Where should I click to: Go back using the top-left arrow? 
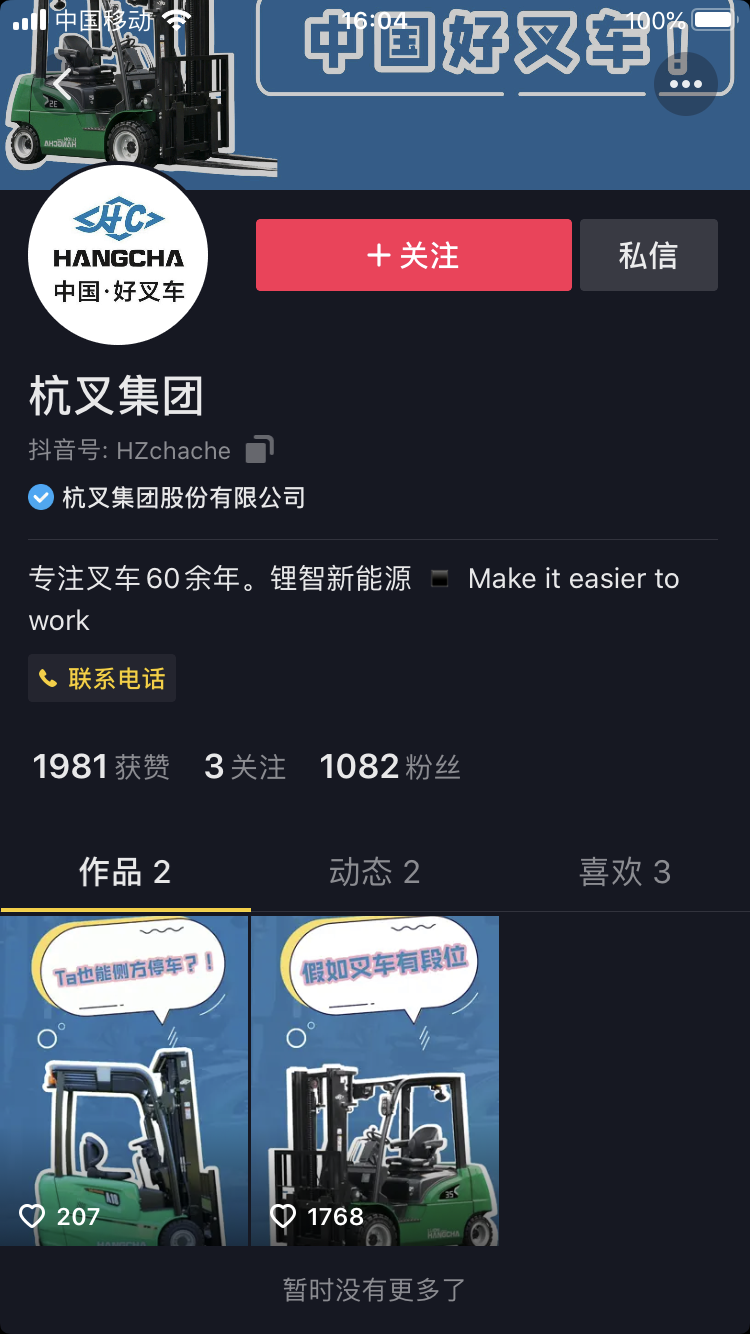[62, 85]
